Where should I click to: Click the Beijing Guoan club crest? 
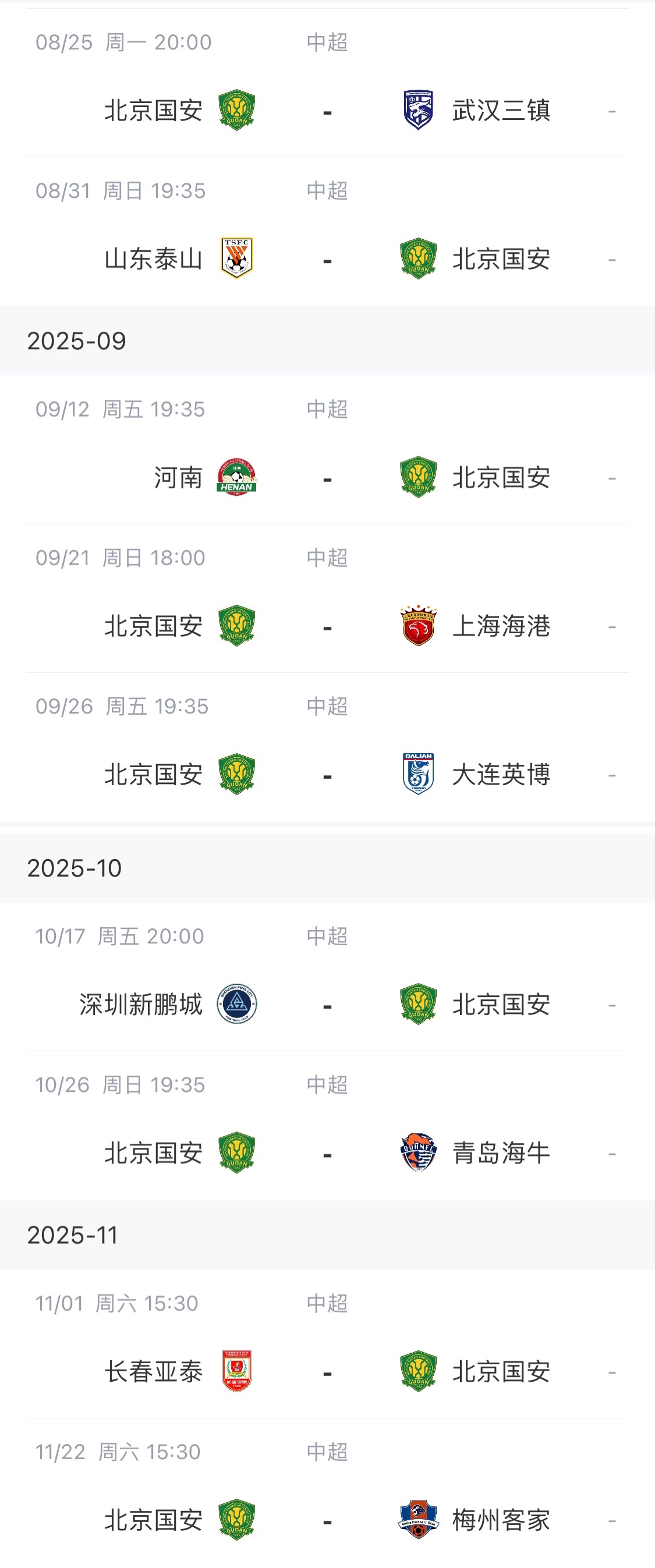(236, 111)
